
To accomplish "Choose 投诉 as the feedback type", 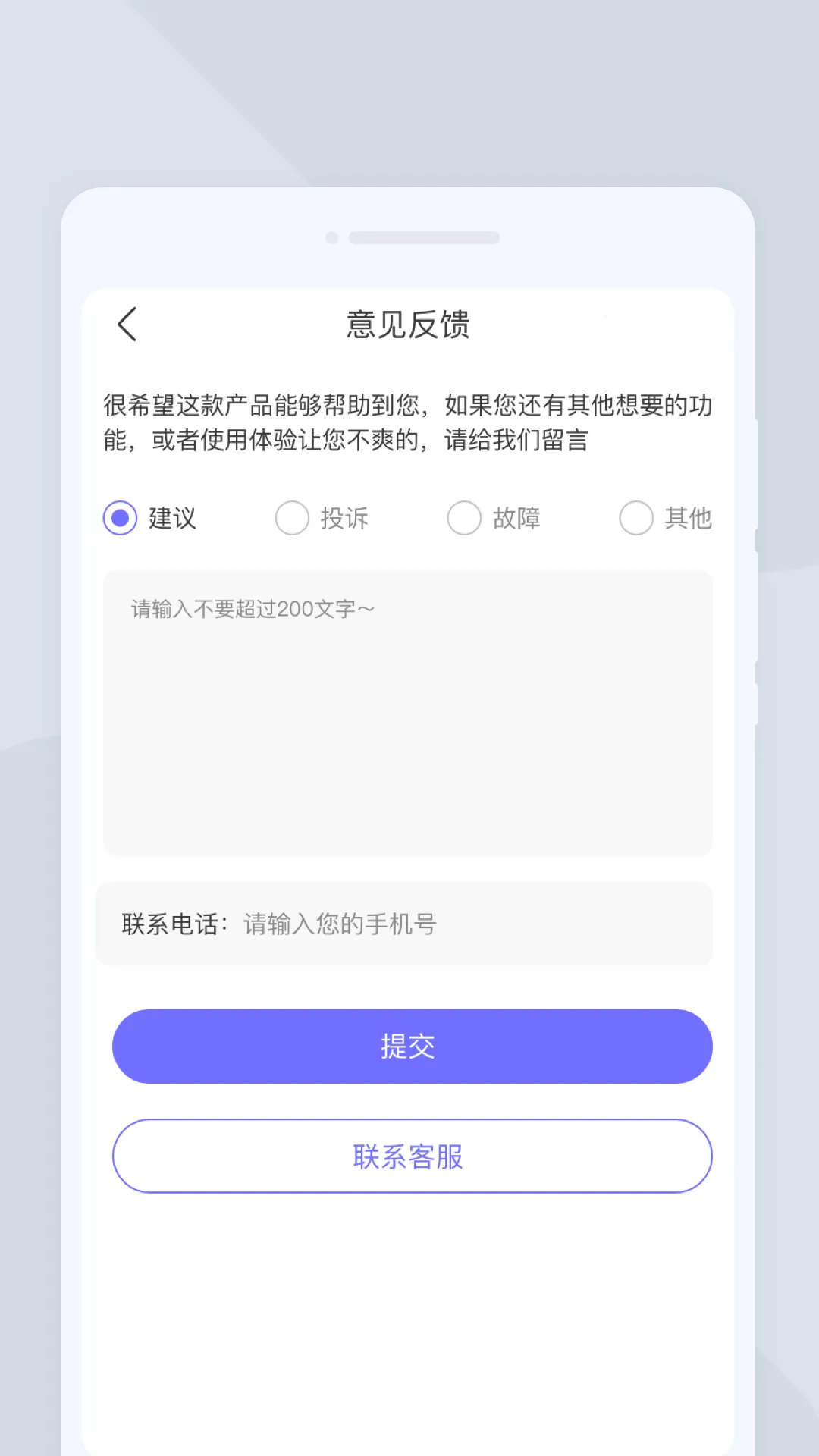I will click(x=292, y=518).
